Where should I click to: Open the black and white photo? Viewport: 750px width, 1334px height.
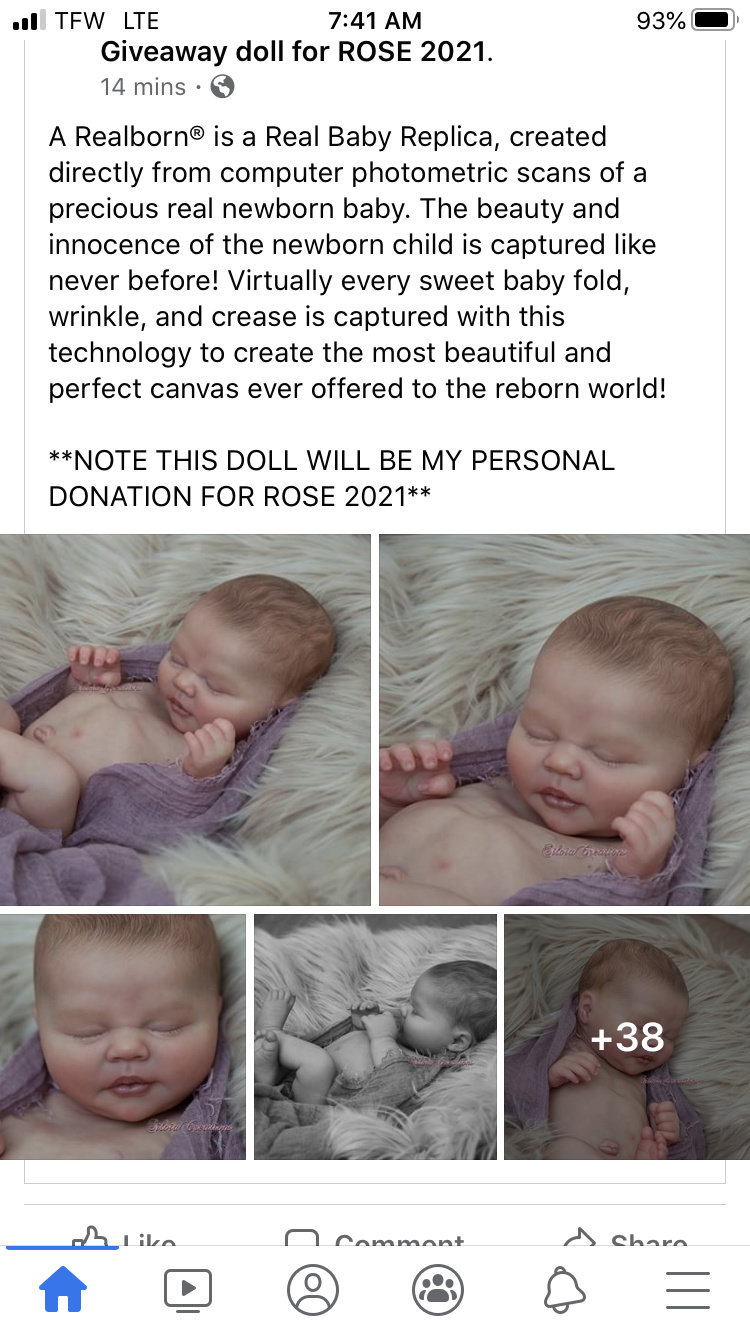[375, 1037]
